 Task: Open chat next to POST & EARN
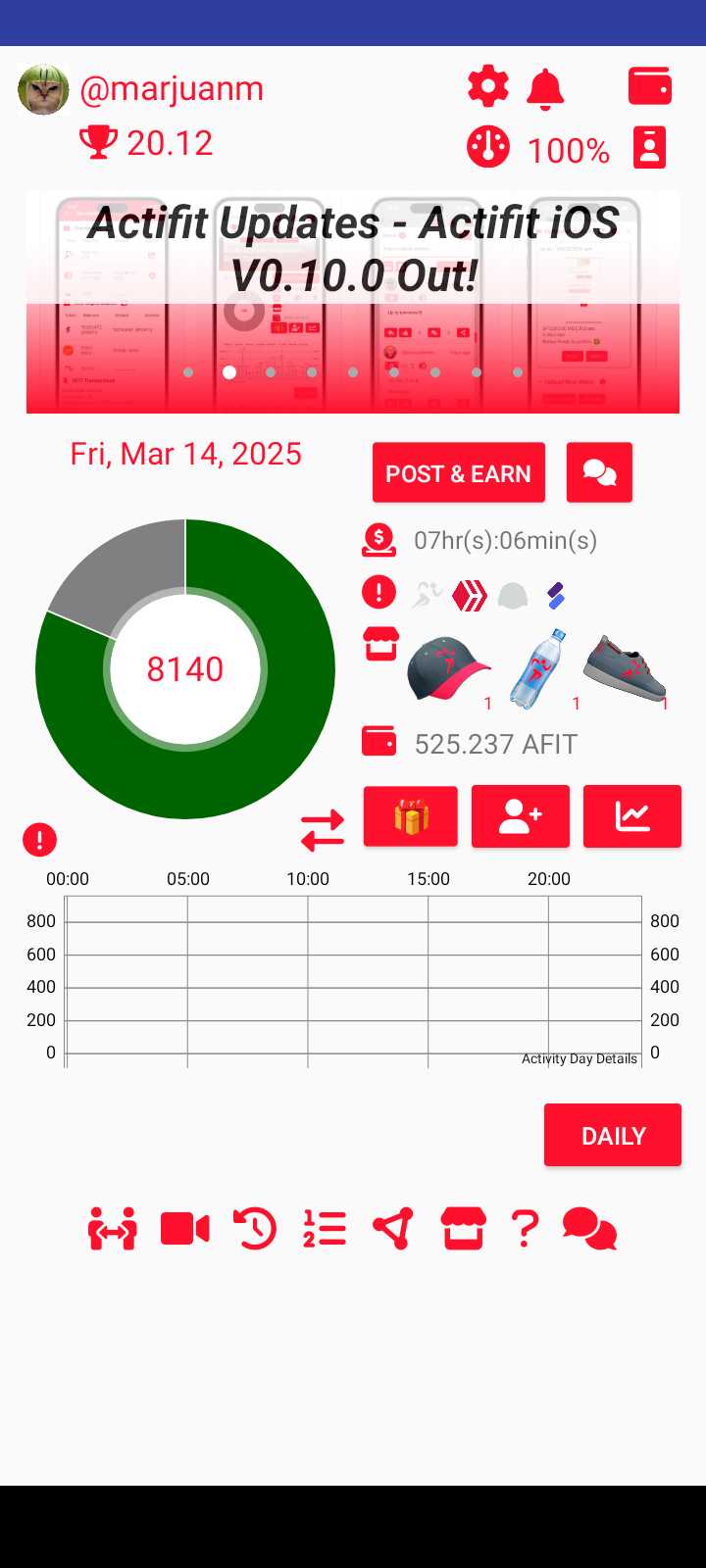[x=599, y=472]
